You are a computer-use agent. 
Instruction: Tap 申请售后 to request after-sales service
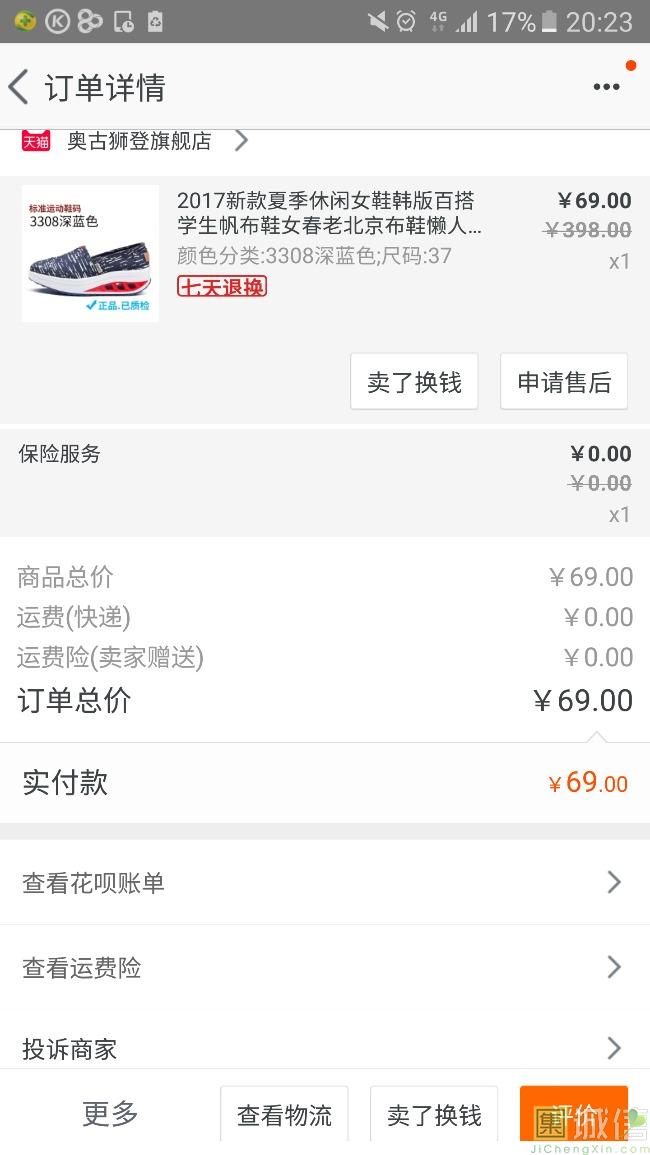(x=564, y=381)
